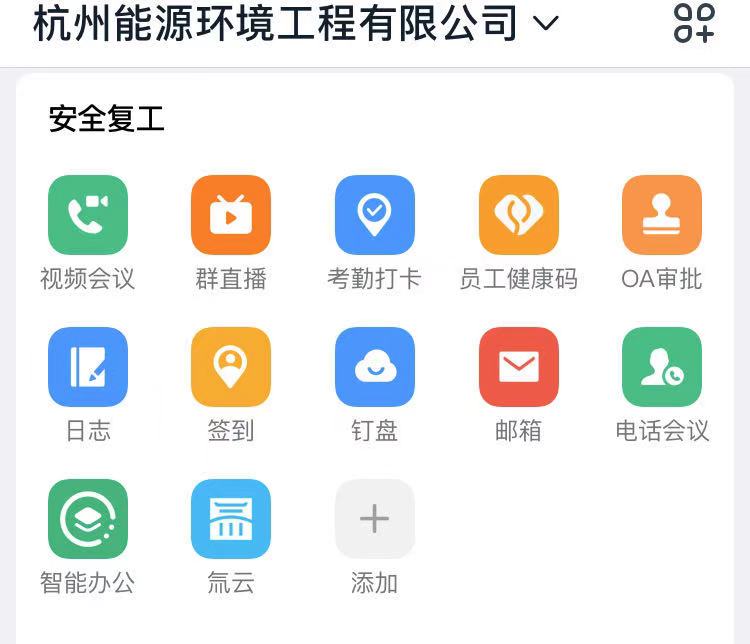Open 员工健康码 employee health code

pyautogui.click(x=518, y=215)
